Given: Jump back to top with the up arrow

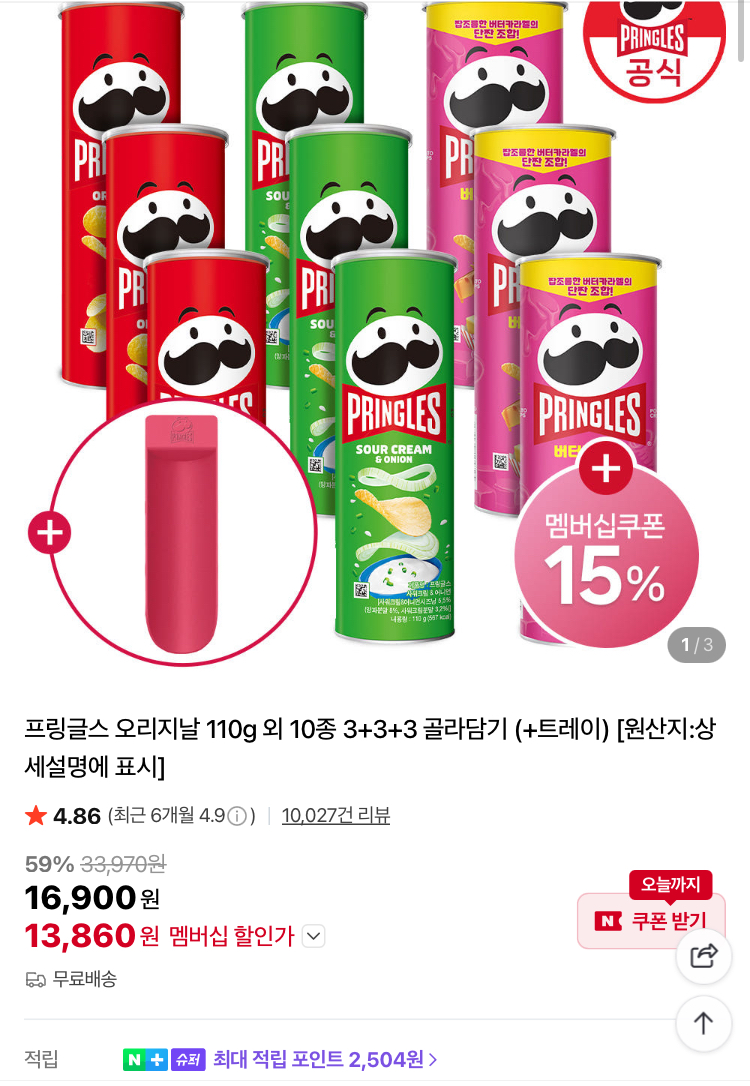Looking at the screenshot, I should click(x=704, y=1023).
